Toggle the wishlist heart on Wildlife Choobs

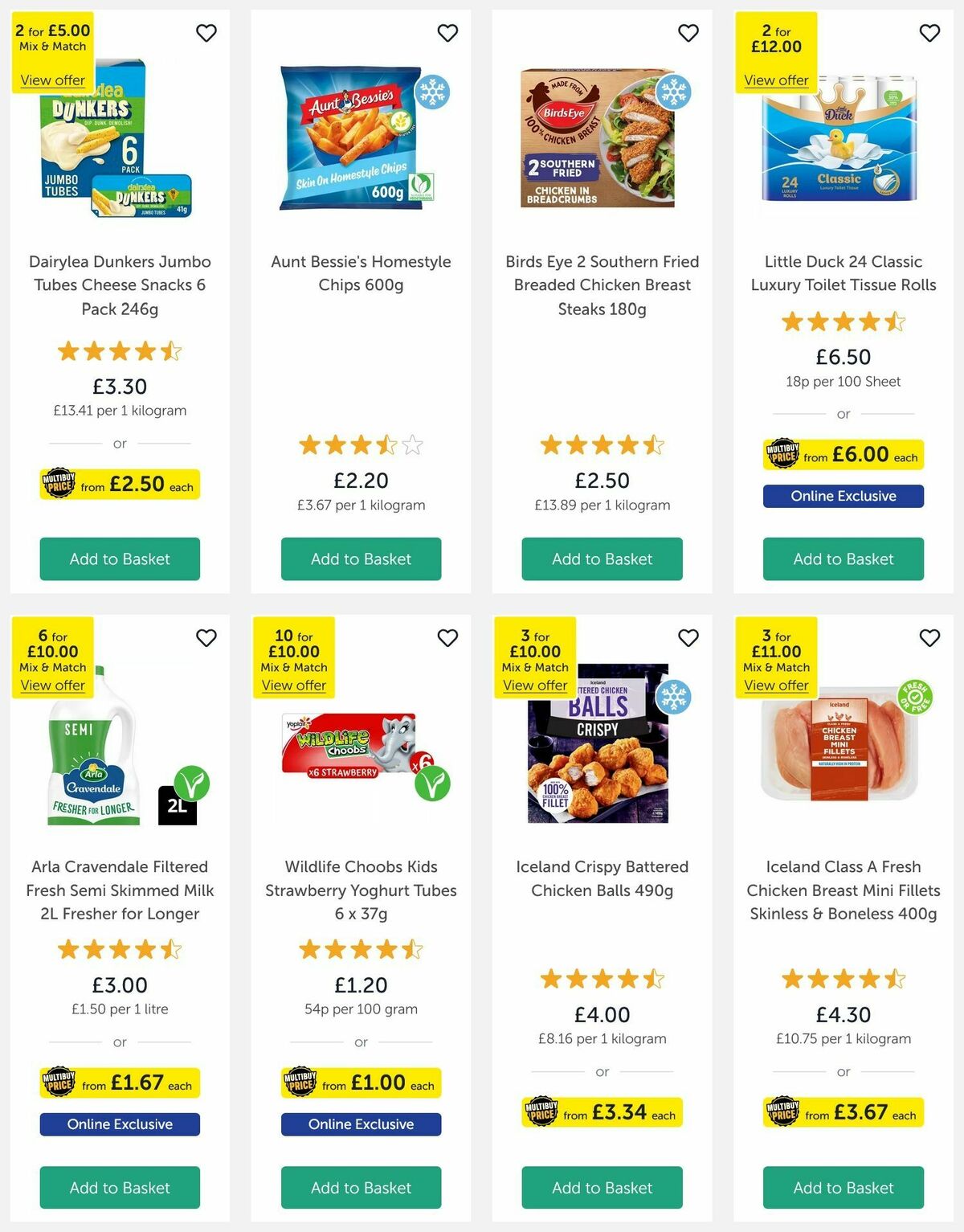coord(447,638)
